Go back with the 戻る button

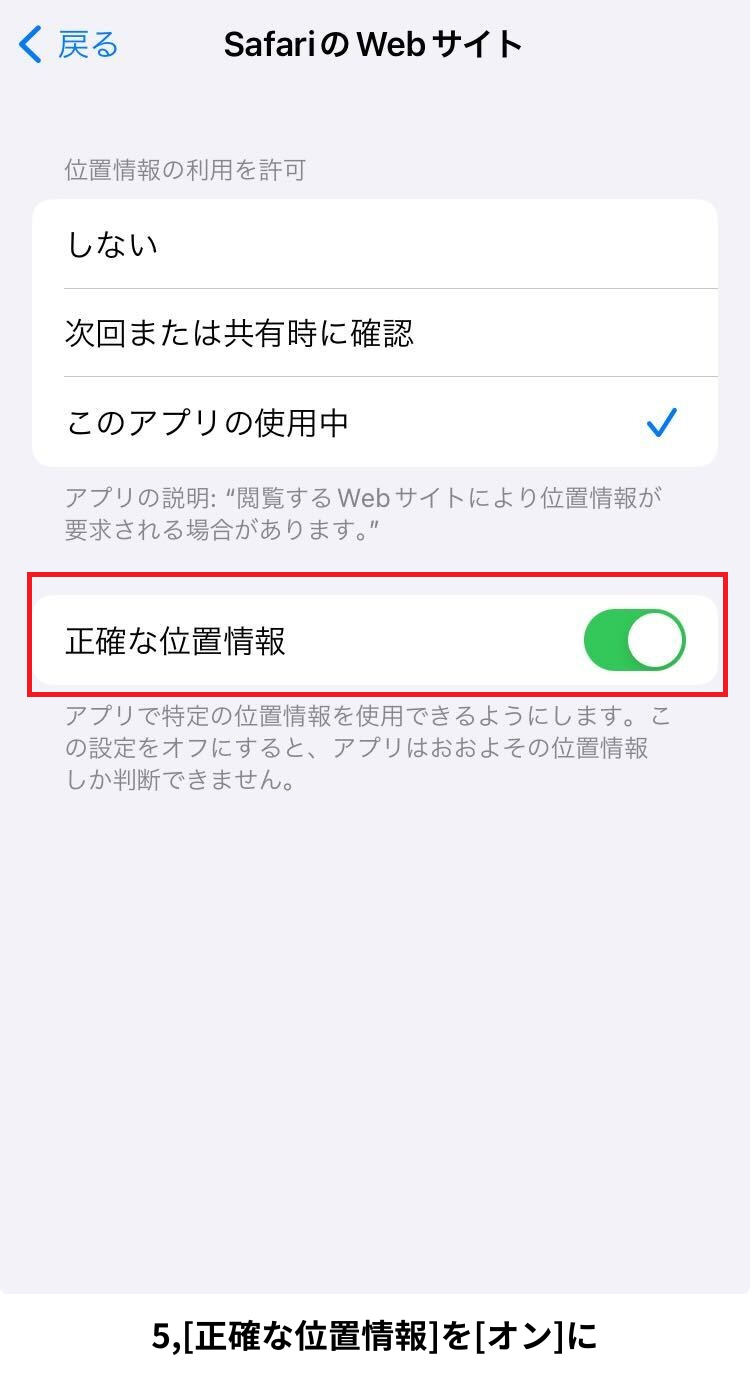pyautogui.click(x=70, y=45)
